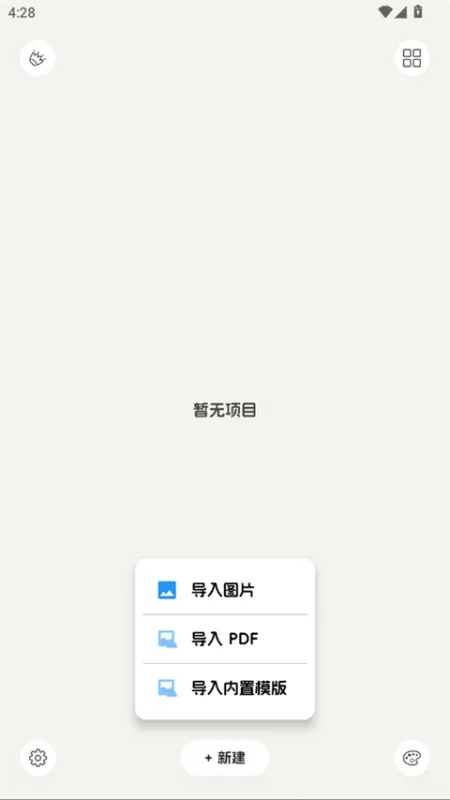Open the color palette icon
This screenshot has width=450, height=800.
pos(412,758)
